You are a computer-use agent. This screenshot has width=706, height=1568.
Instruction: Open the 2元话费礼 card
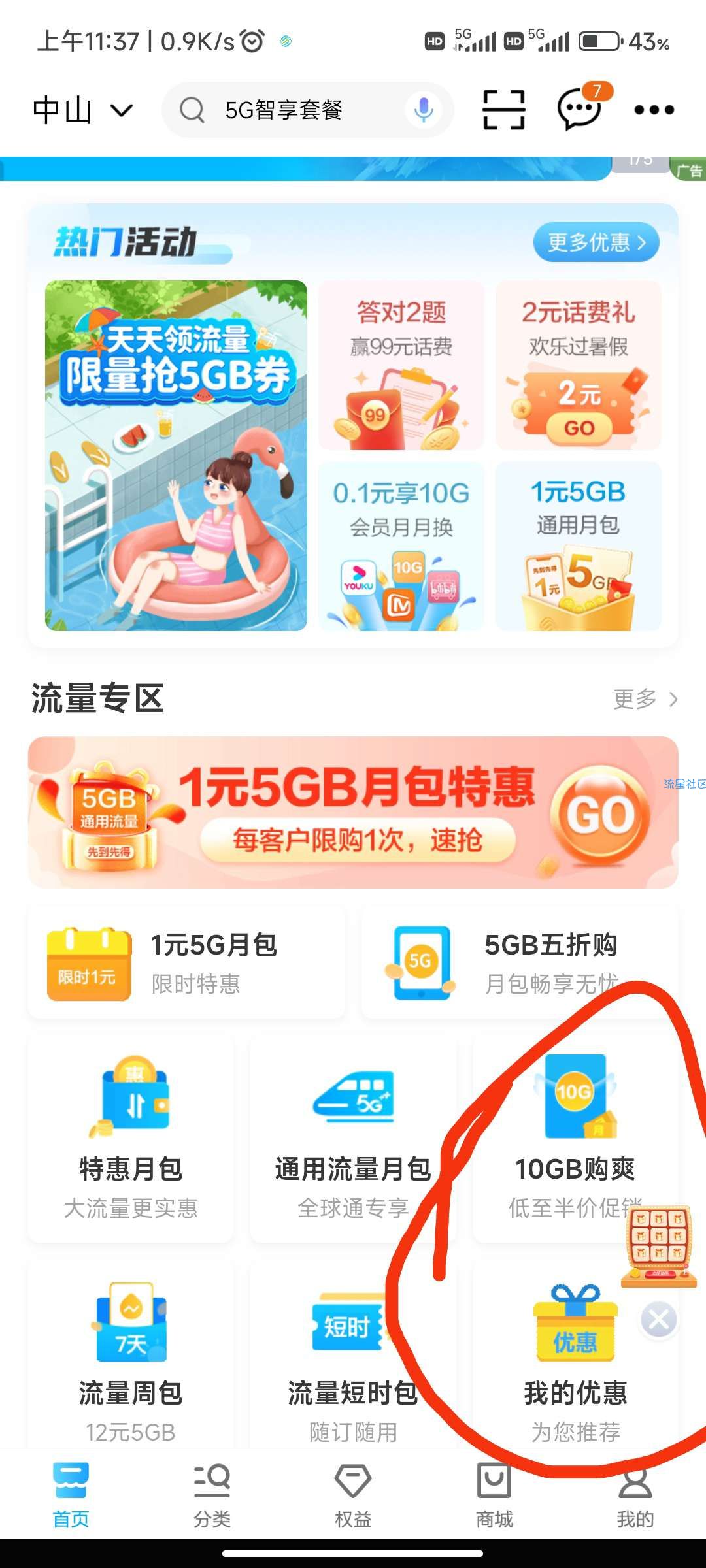(x=578, y=366)
